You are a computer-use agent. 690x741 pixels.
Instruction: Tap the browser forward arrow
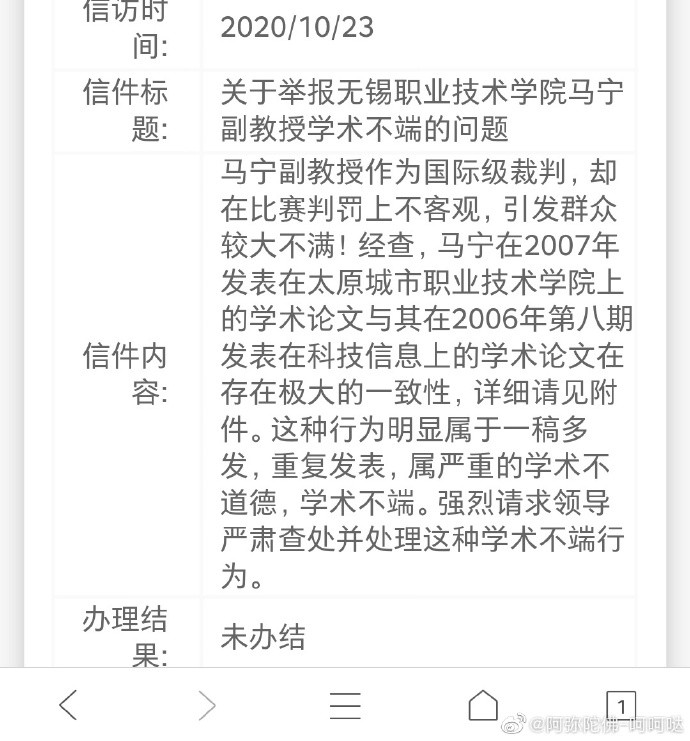[207, 705]
